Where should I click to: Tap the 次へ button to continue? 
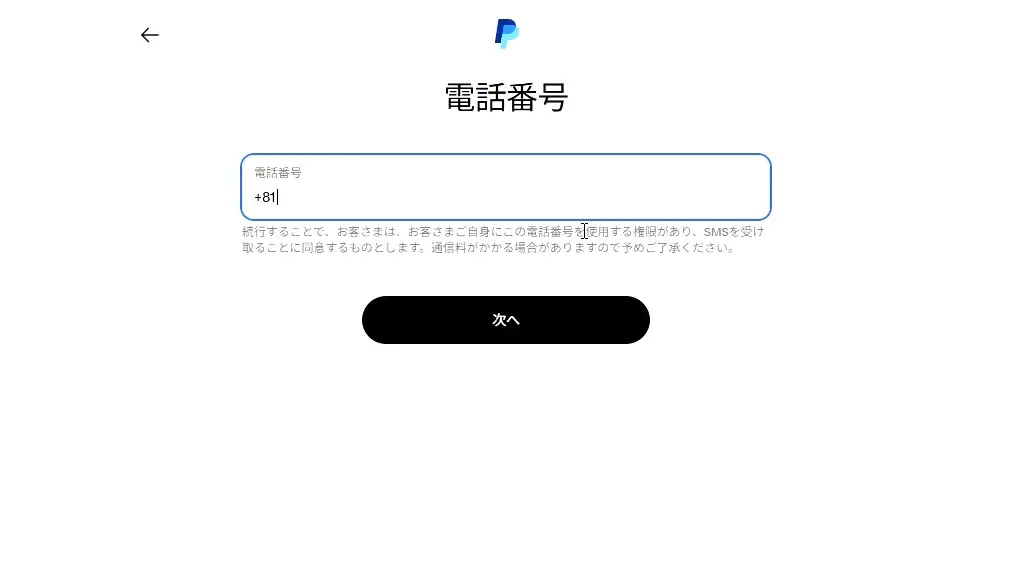click(x=505, y=320)
